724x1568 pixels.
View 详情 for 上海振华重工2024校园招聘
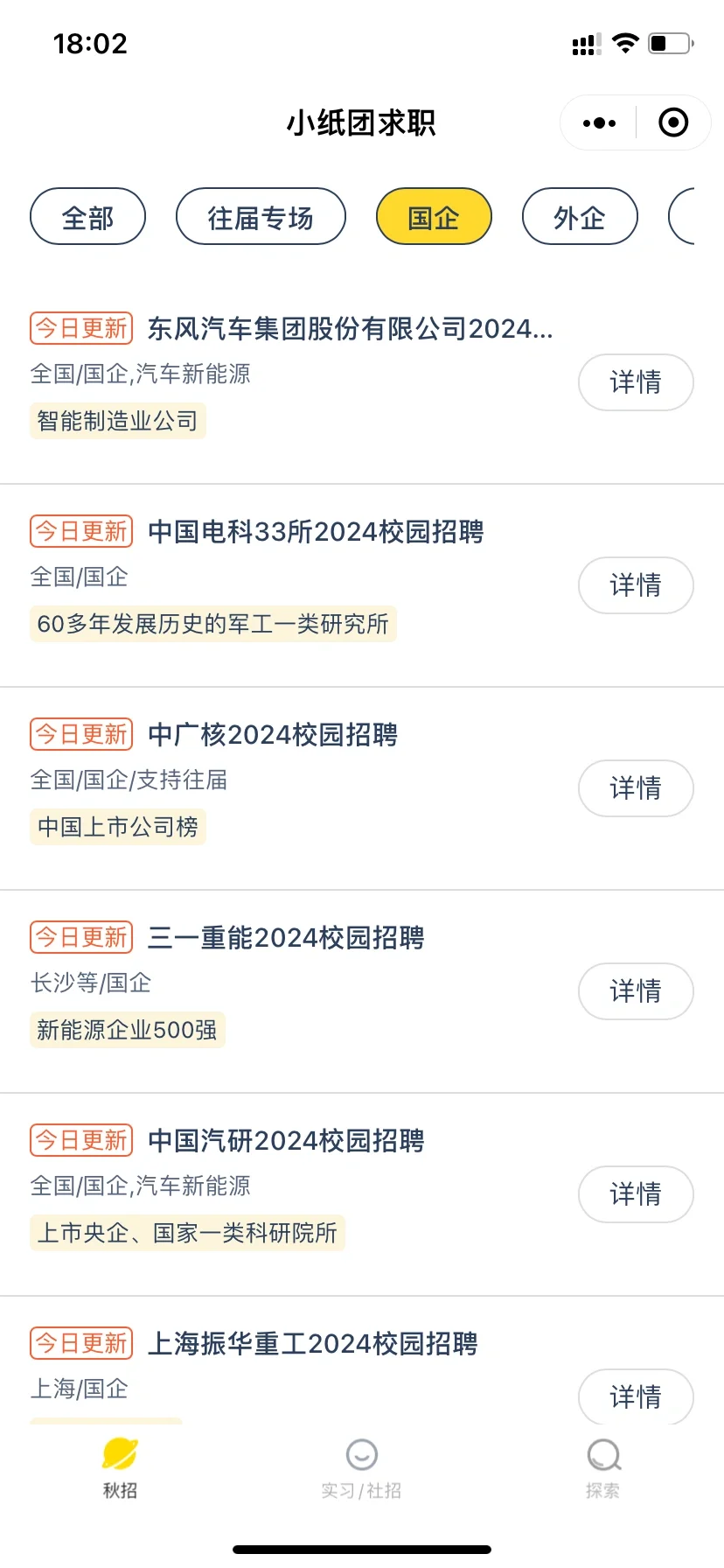pyautogui.click(x=636, y=1396)
